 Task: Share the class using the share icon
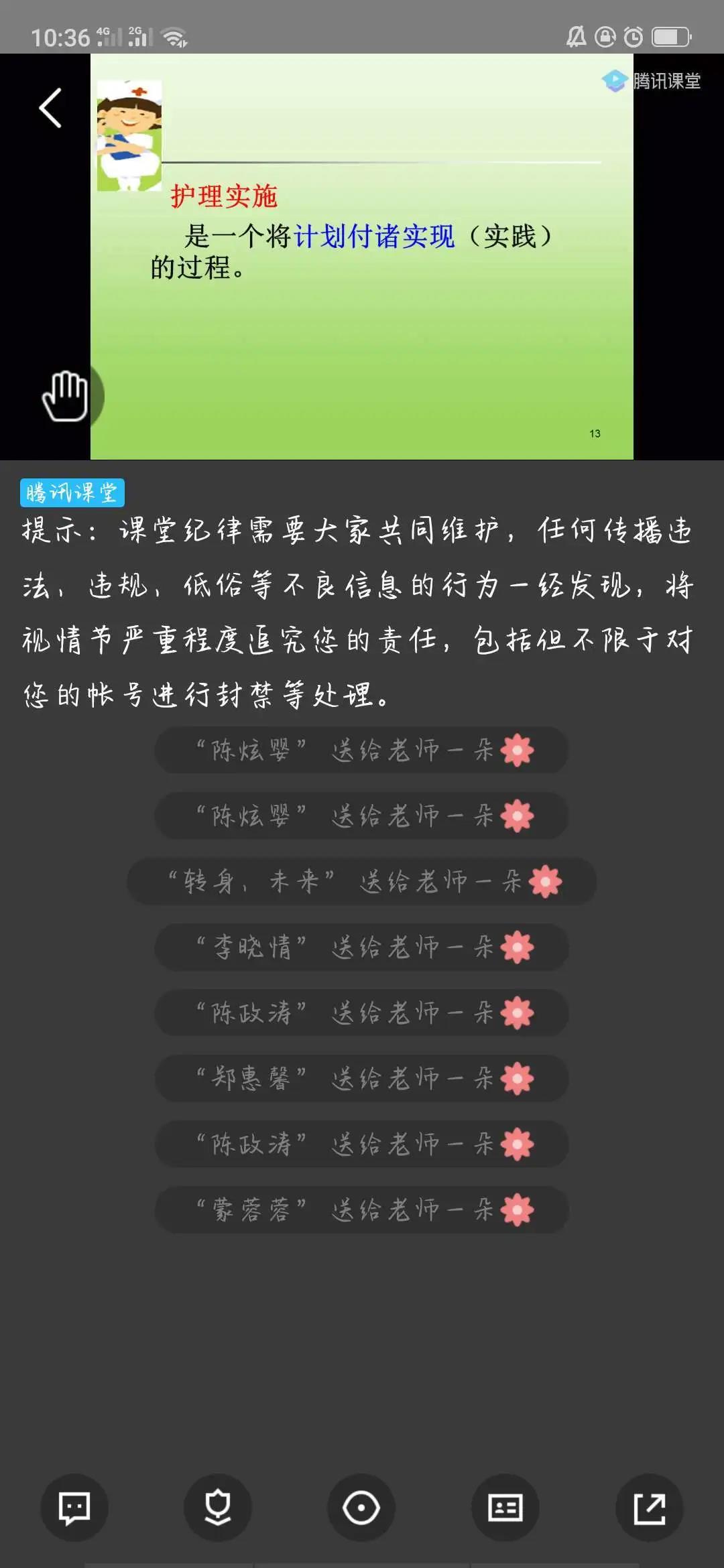click(x=649, y=1508)
